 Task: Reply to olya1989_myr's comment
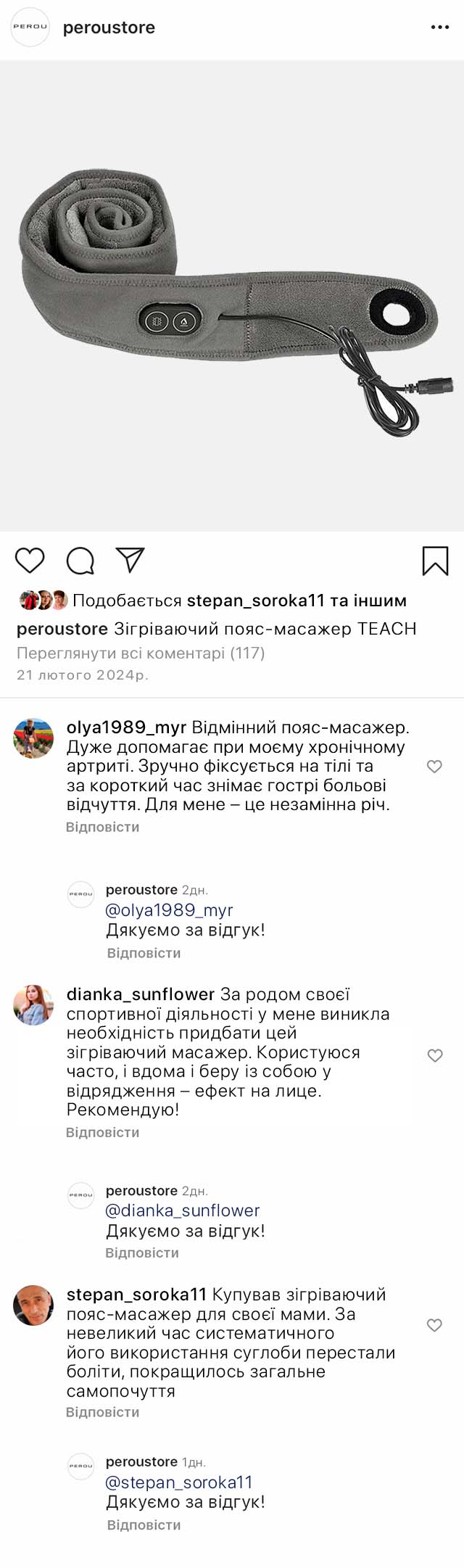[x=102, y=827]
